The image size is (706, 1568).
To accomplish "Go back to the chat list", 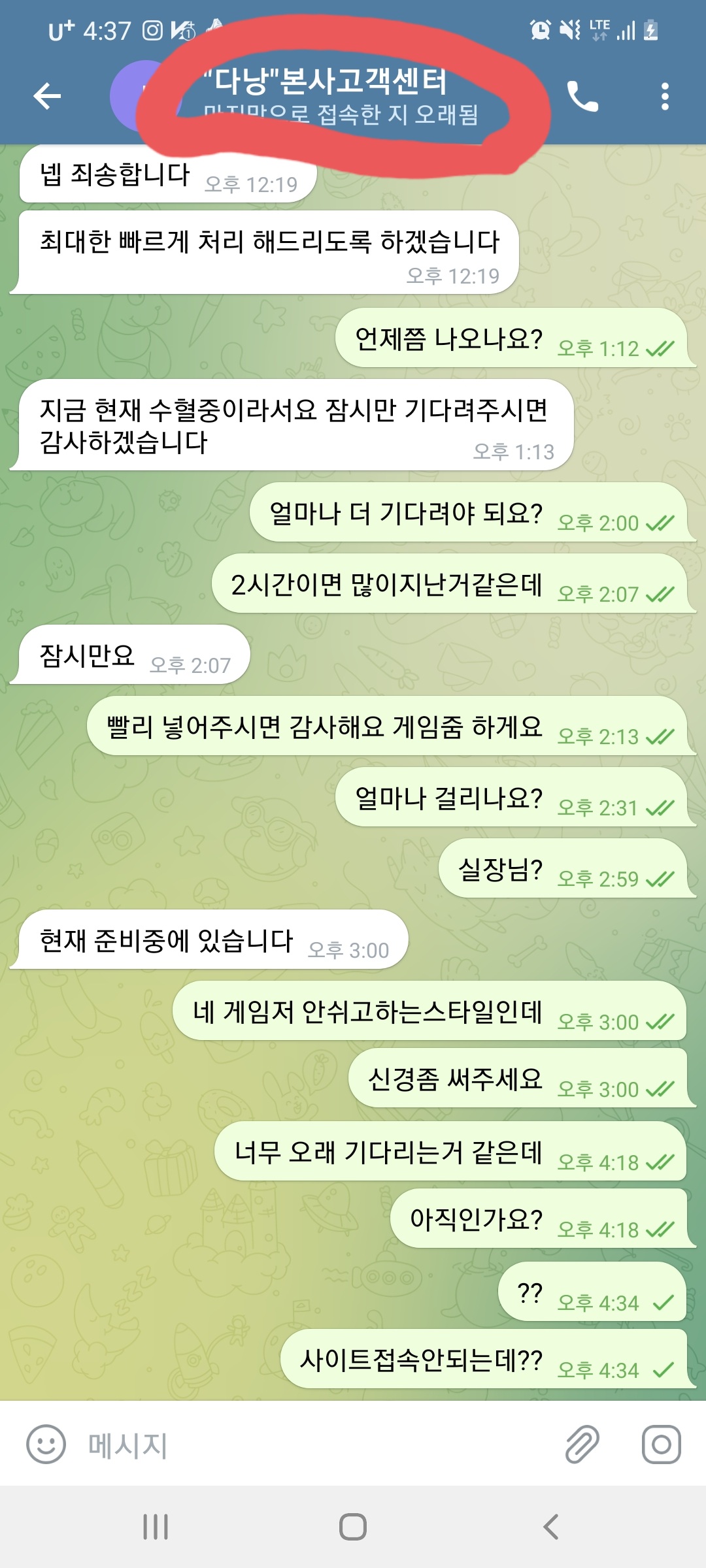I will [x=47, y=96].
